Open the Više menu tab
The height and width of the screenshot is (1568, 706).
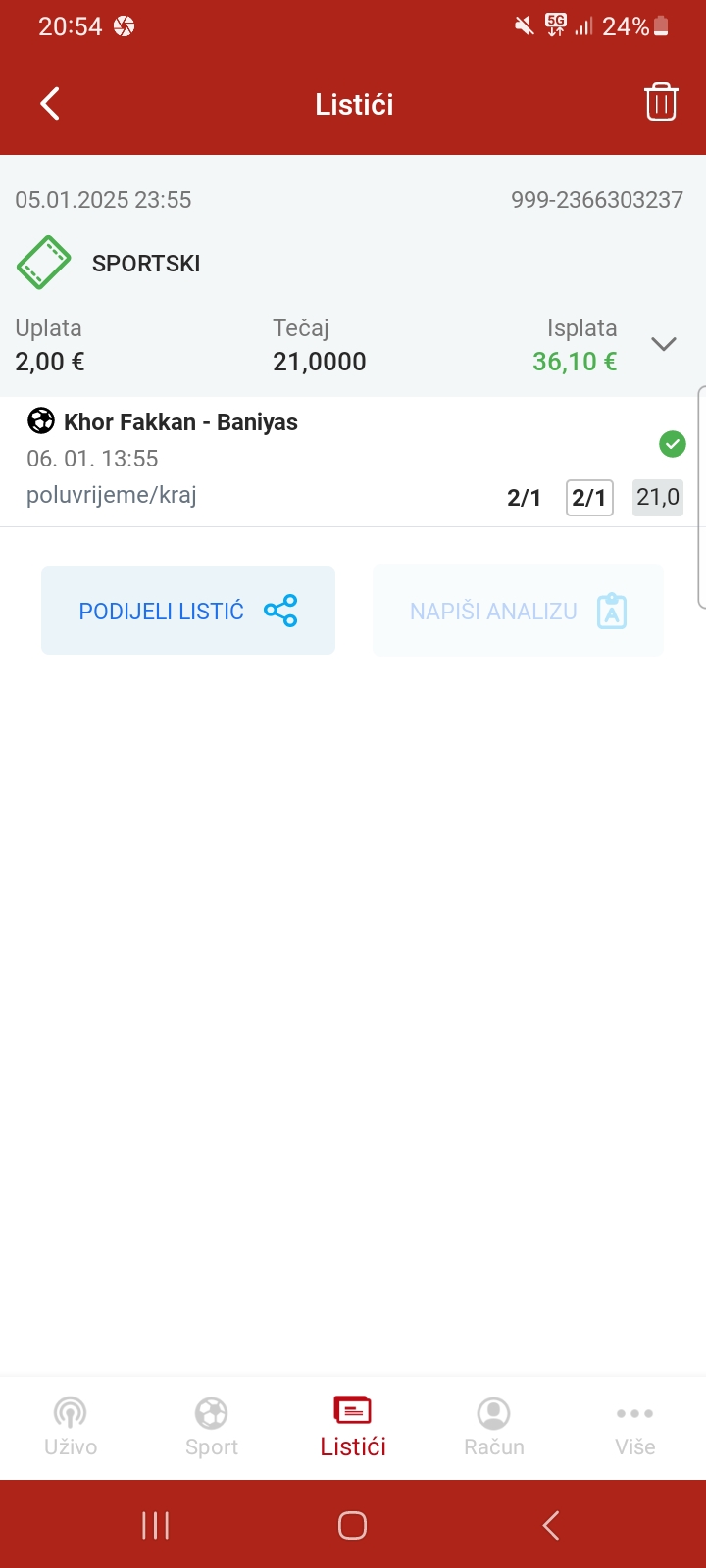coord(635,1427)
